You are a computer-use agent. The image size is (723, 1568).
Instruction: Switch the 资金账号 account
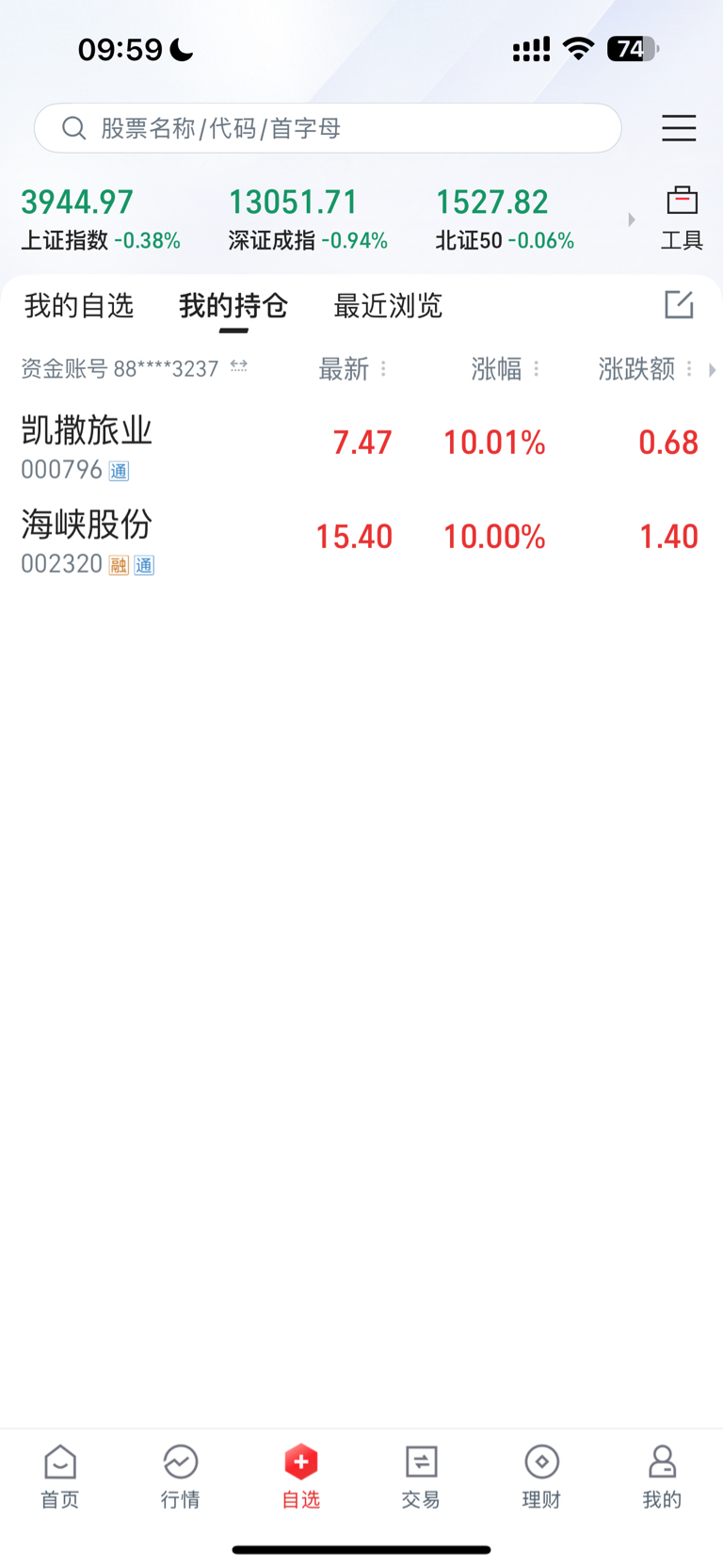[239, 367]
